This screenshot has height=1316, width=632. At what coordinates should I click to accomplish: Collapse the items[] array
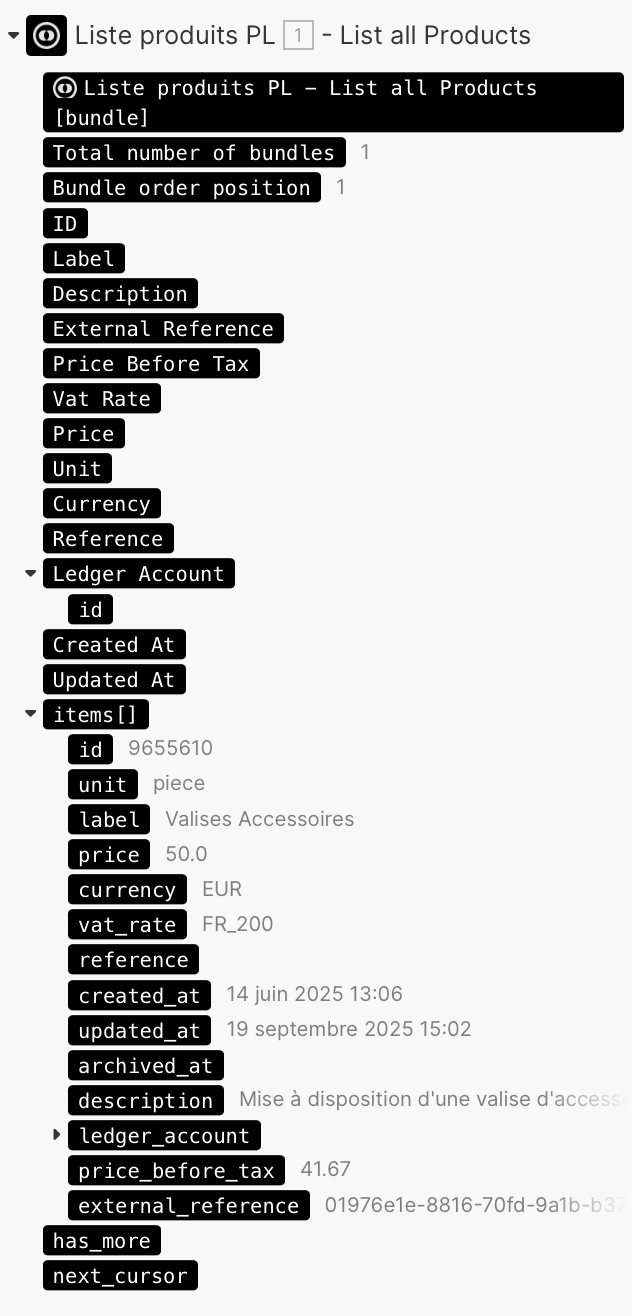coord(31,714)
